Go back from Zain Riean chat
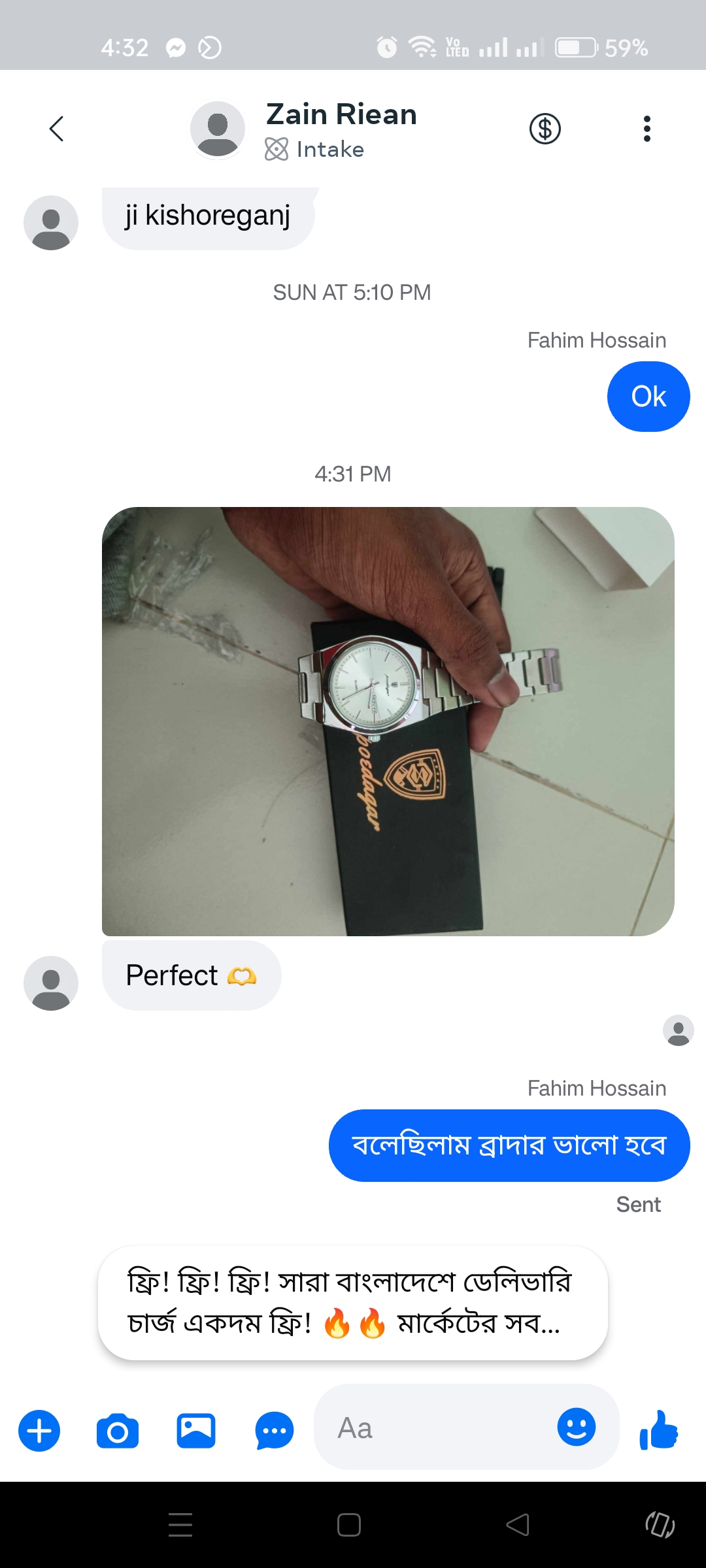Screen dimensions: 706x1568 [57, 129]
